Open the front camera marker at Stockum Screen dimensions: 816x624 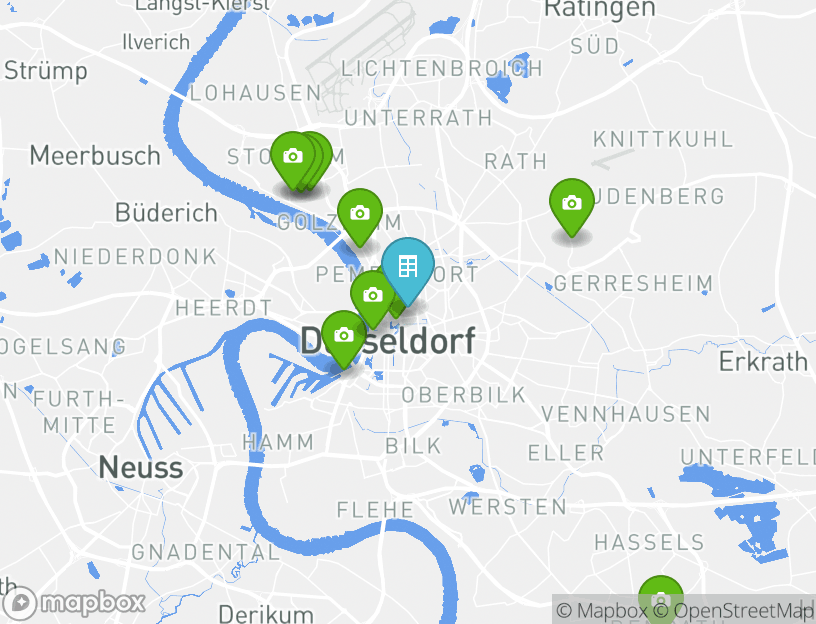click(293, 157)
